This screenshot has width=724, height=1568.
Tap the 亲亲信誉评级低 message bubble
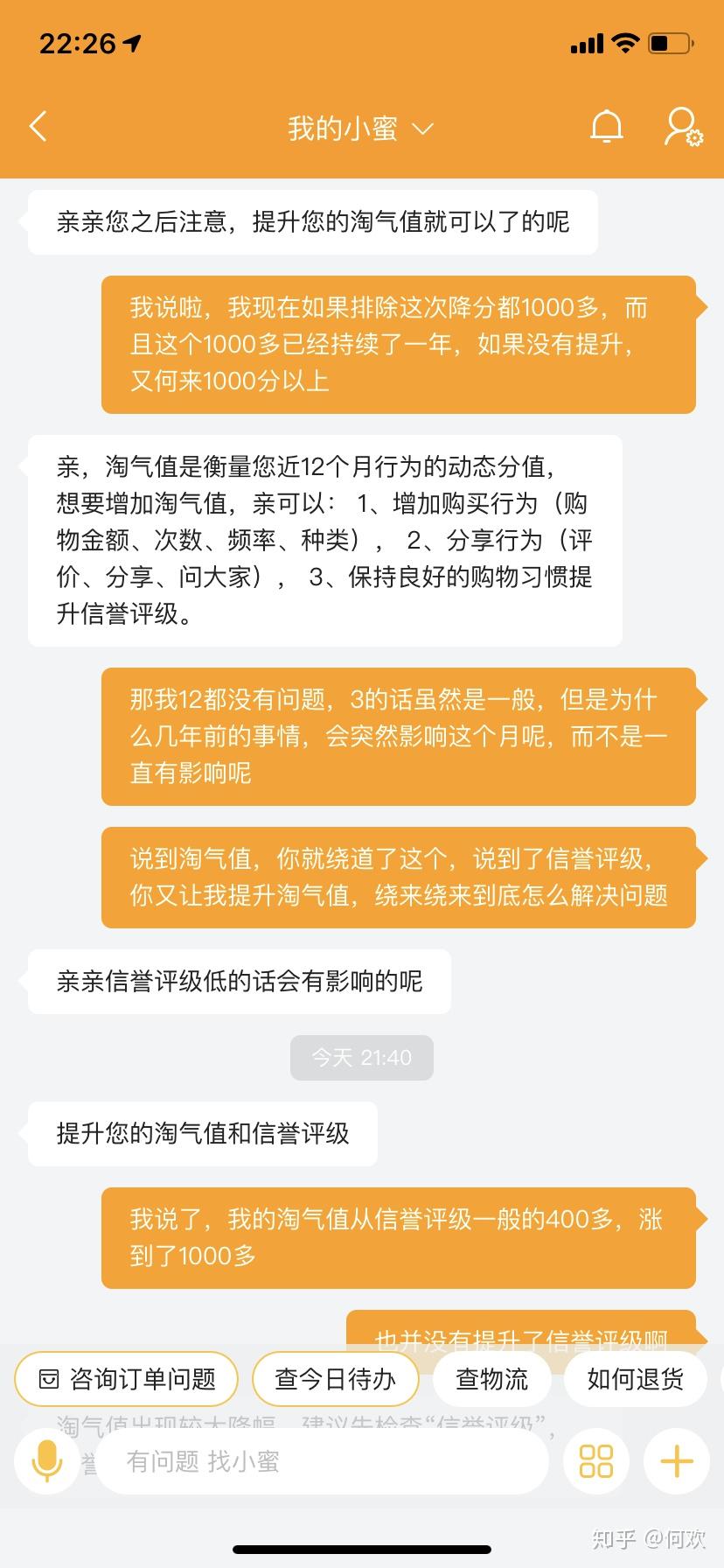pyautogui.click(x=237, y=982)
